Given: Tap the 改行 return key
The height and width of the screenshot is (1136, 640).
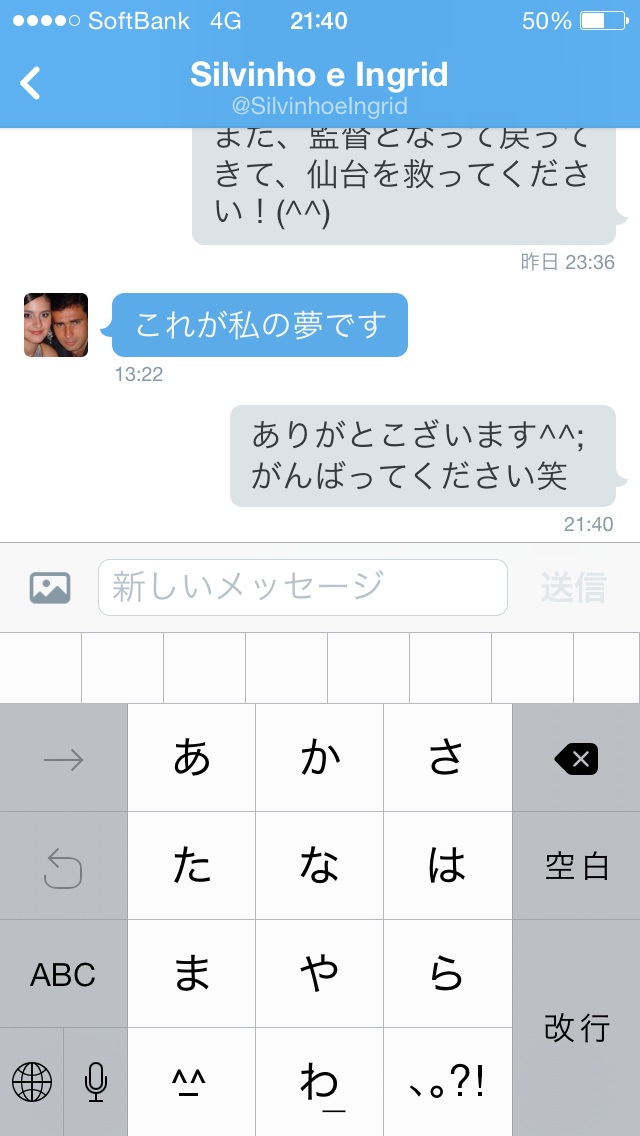Looking at the screenshot, I should tap(576, 1027).
